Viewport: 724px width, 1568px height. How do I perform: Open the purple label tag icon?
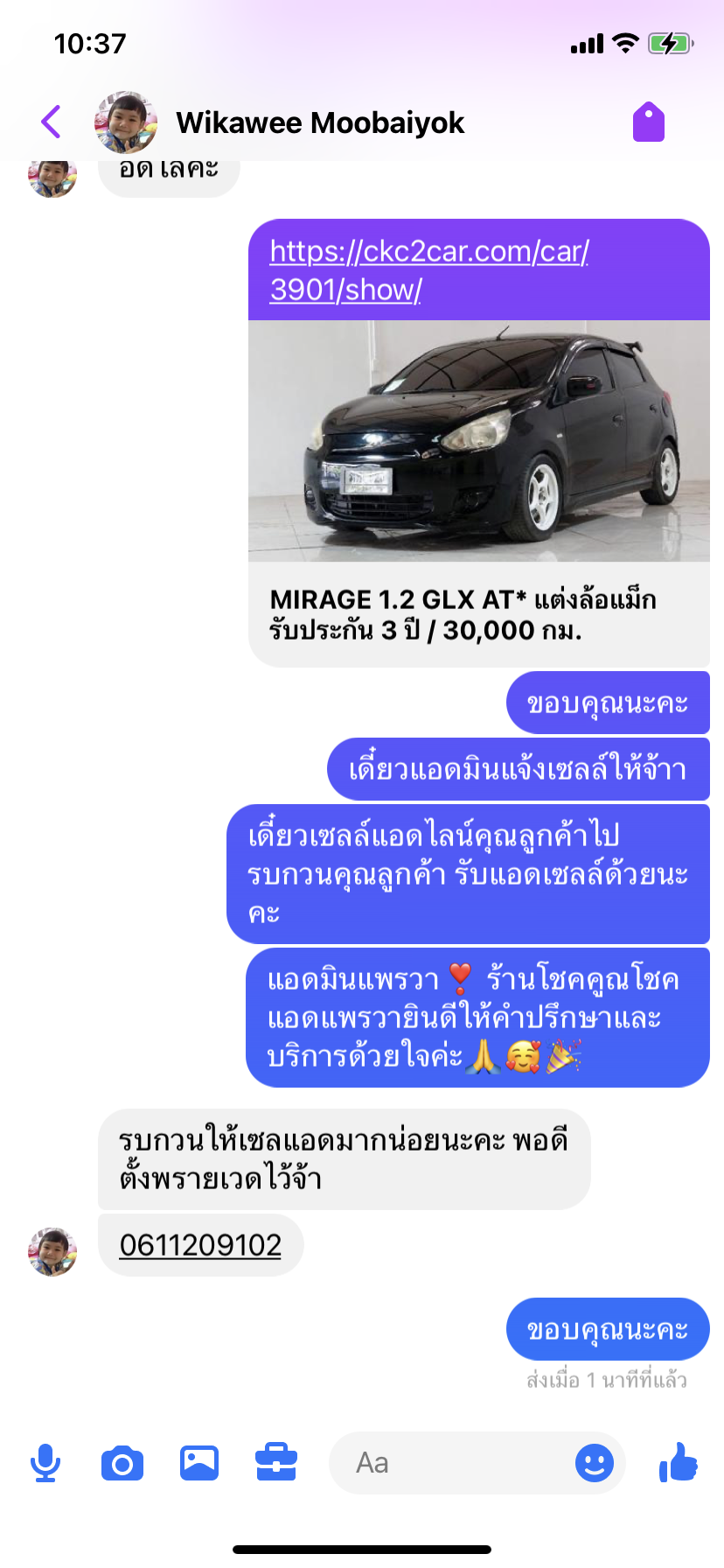click(x=649, y=122)
